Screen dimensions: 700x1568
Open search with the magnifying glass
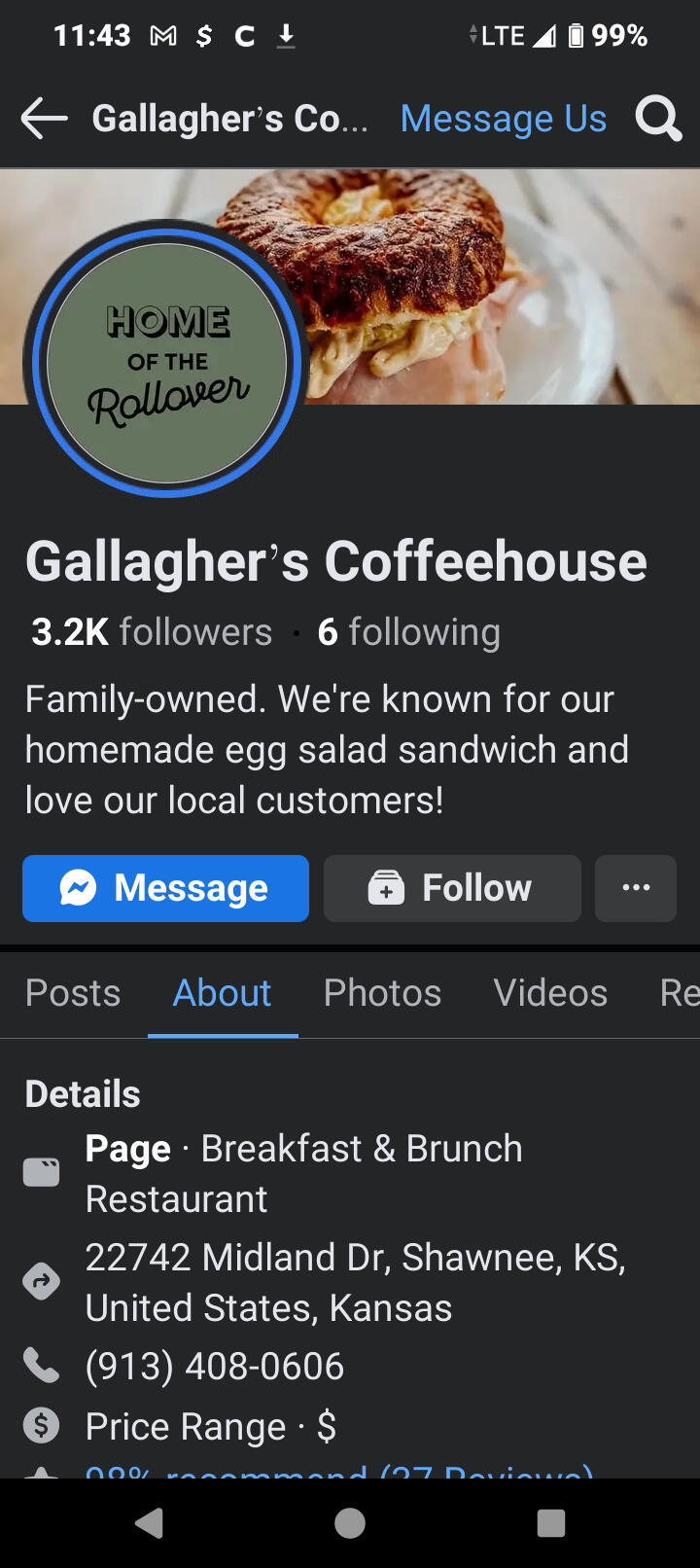658,119
